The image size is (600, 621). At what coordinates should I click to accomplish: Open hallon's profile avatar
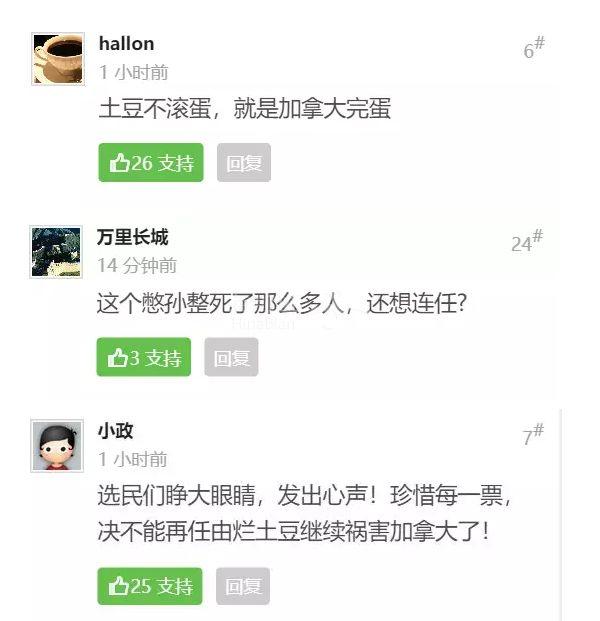click(x=57, y=58)
